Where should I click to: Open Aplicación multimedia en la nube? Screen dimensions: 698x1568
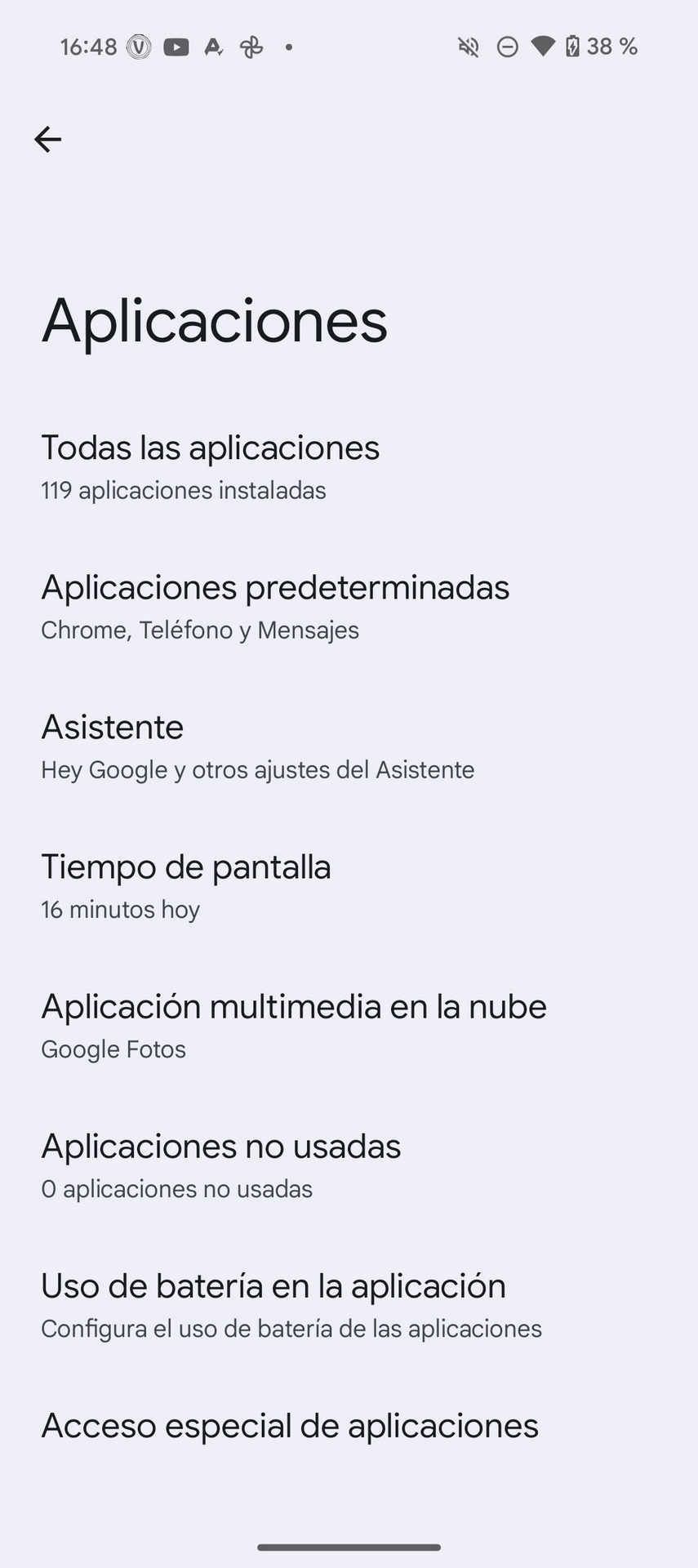click(x=349, y=1026)
